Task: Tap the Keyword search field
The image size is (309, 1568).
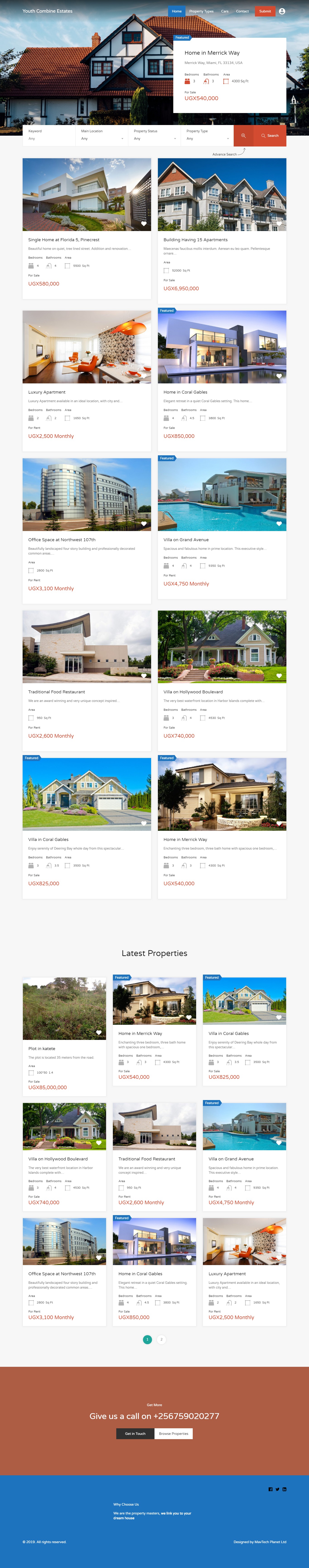Action: pyautogui.click(x=49, y=138)
